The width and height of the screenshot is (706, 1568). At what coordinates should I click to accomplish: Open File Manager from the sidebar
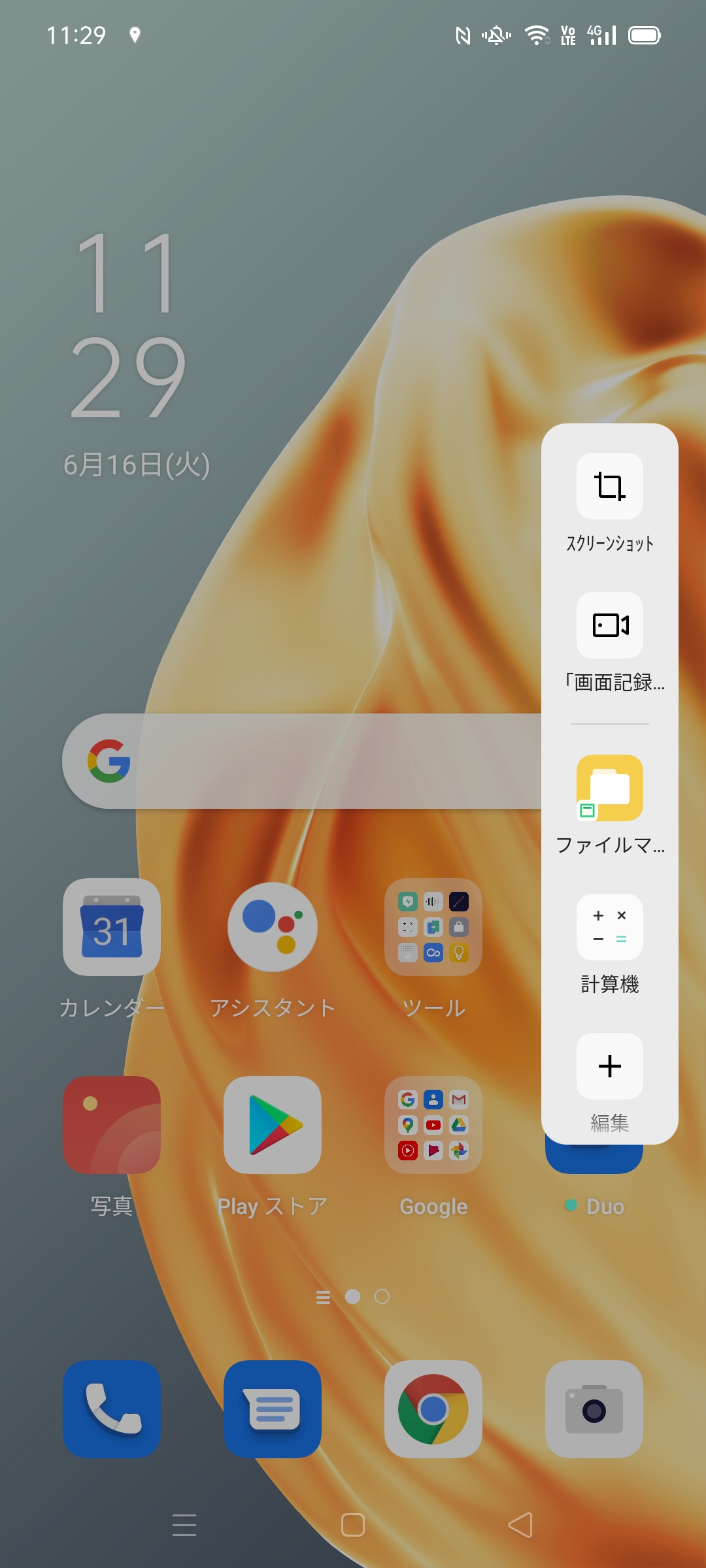pyautogui.click(x=609, y=788)
